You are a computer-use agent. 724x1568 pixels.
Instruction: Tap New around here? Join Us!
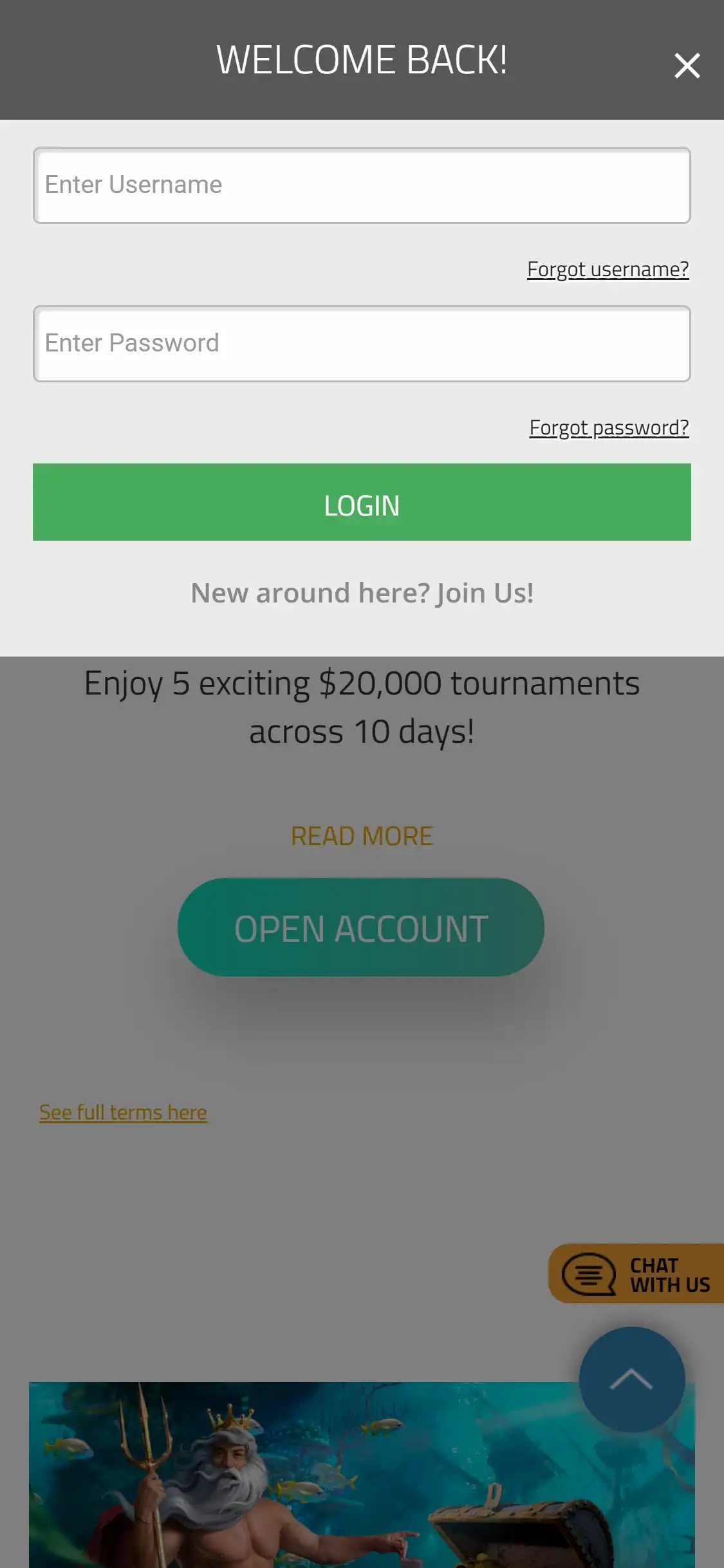click(x=362, y=593)
